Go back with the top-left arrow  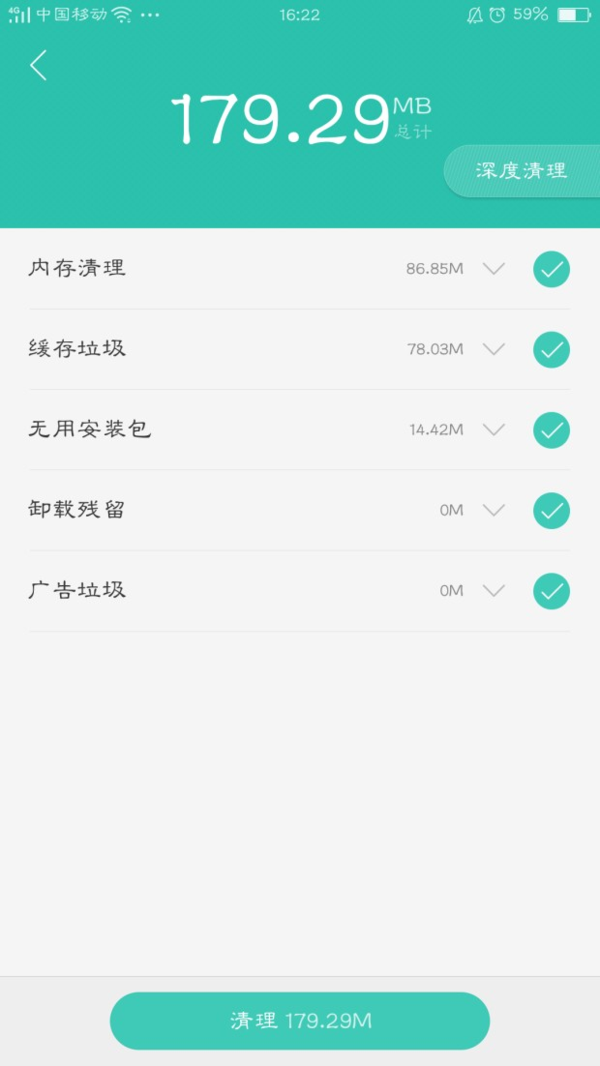click(x=39, y=65)
